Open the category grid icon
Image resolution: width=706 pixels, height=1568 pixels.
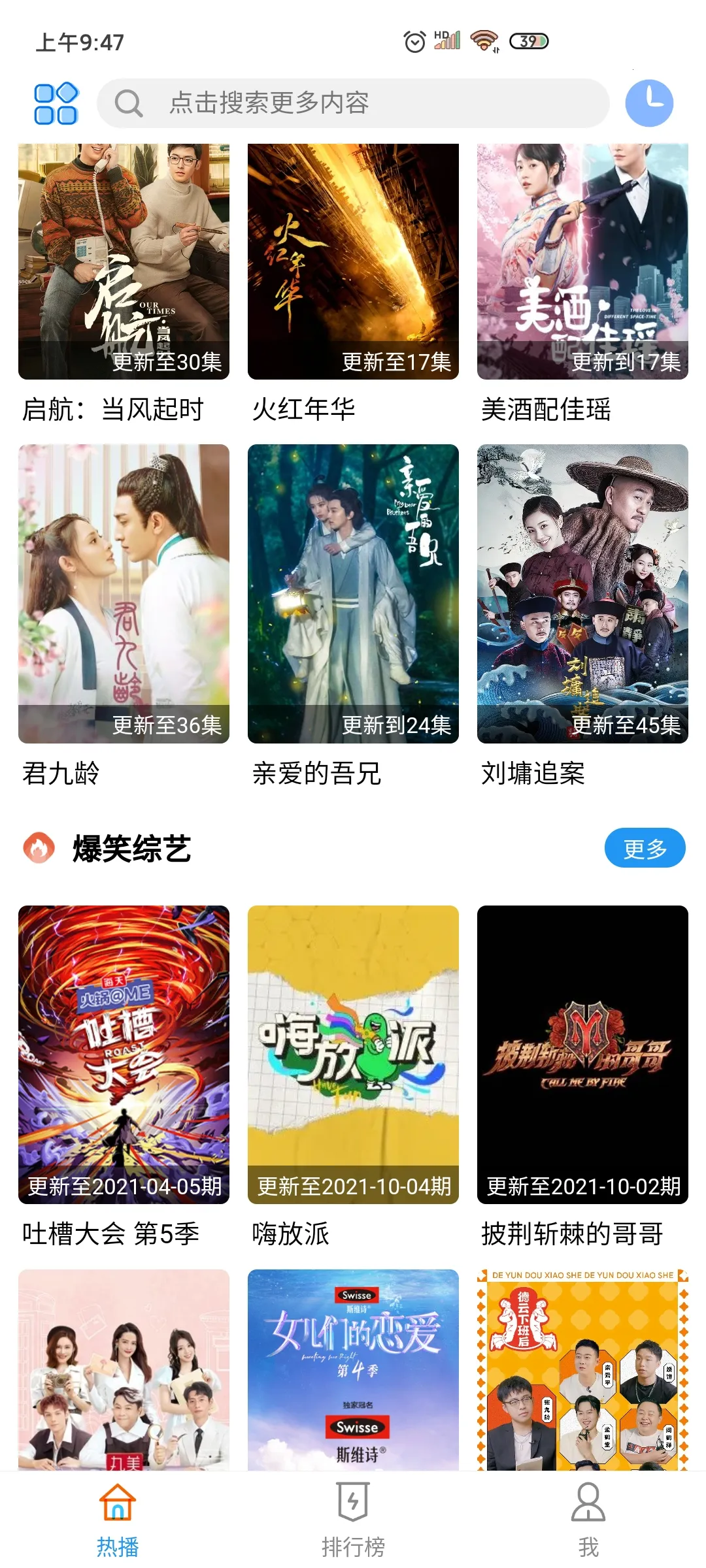(x=56, y=103)
